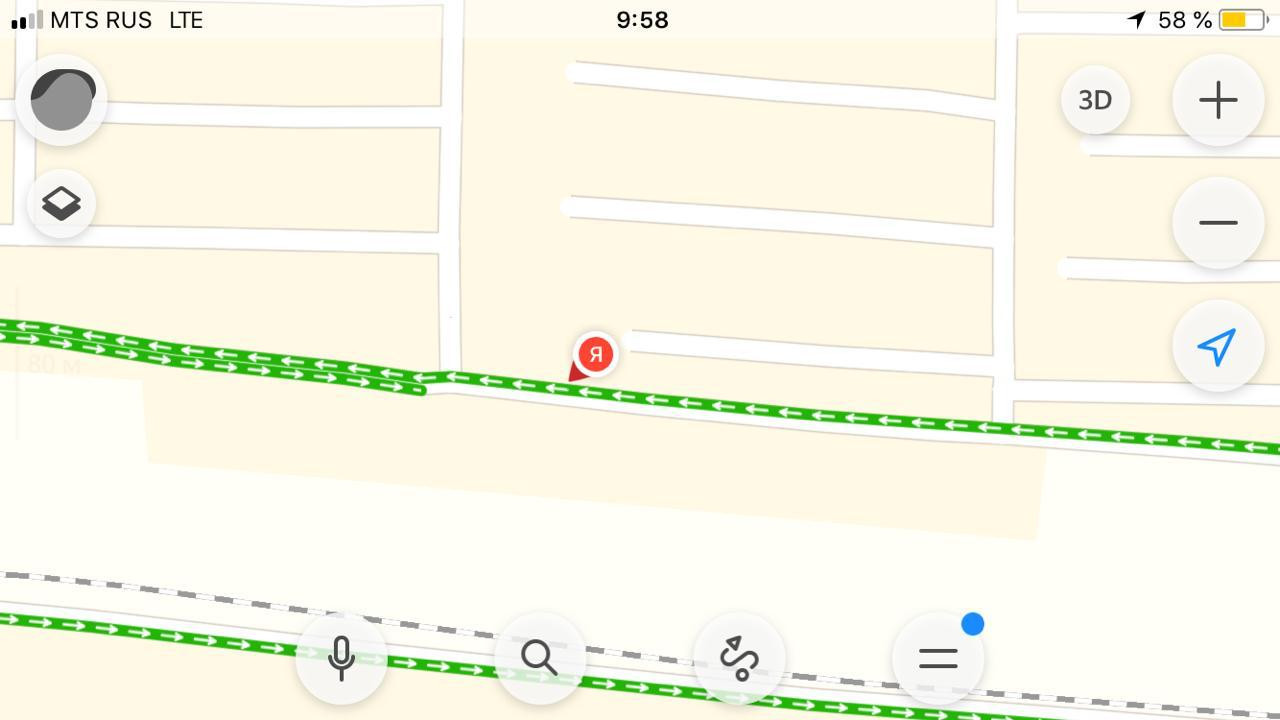Switch the map to 3D view
1280x720 pixels.
click(x=1095, y=100)
